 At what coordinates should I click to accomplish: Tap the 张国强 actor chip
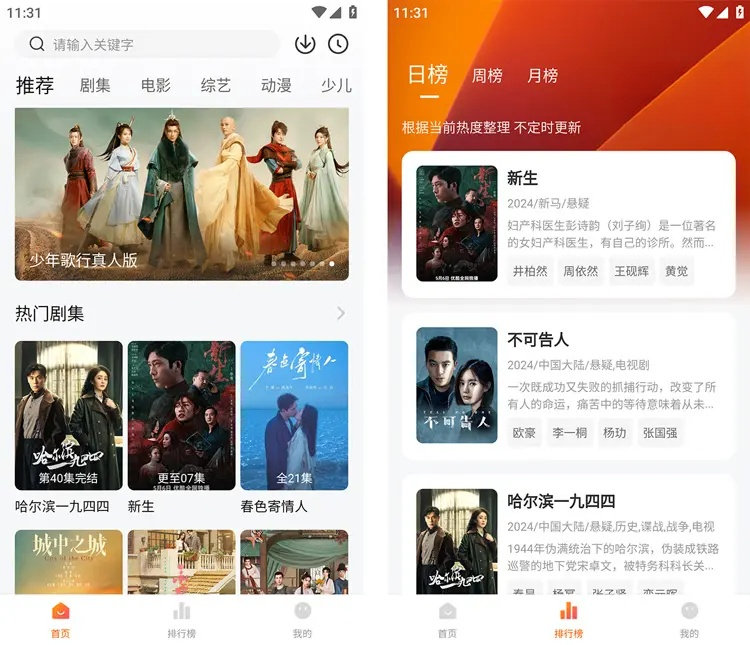point(659,433)
